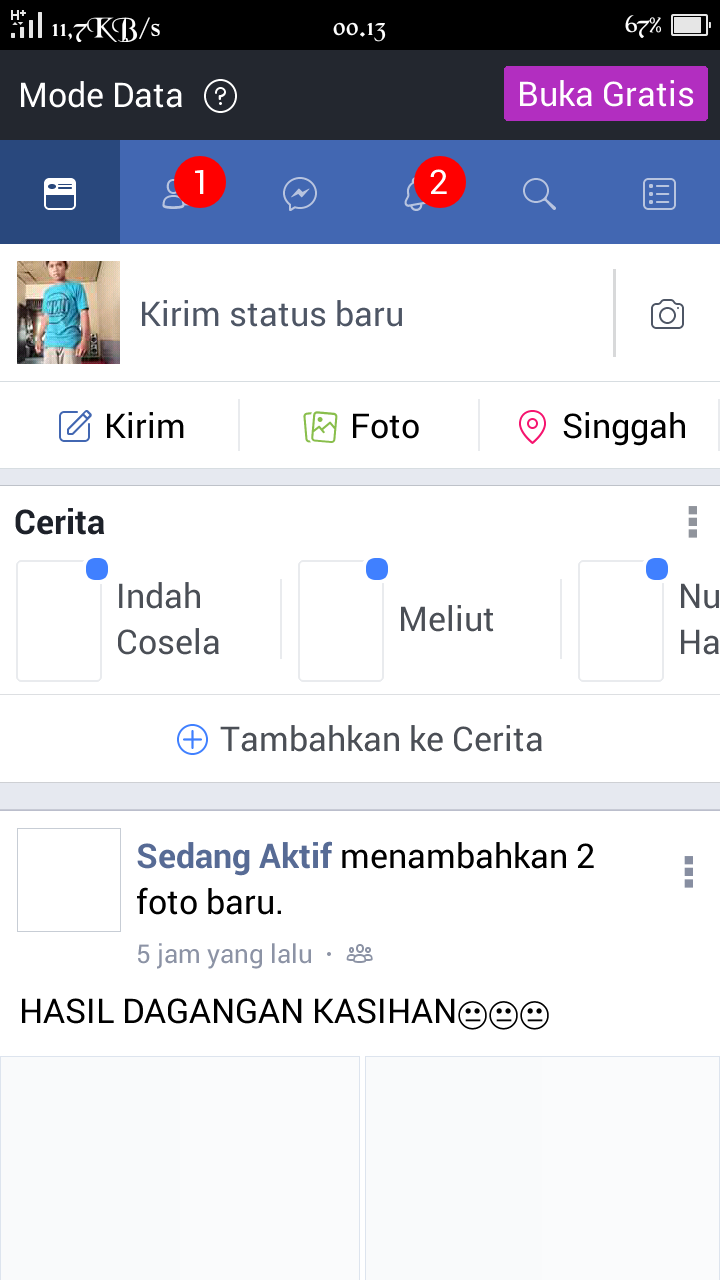Choose the Singgah check-in button
Screen dimensions: 720x1280
tap(601, 427)
